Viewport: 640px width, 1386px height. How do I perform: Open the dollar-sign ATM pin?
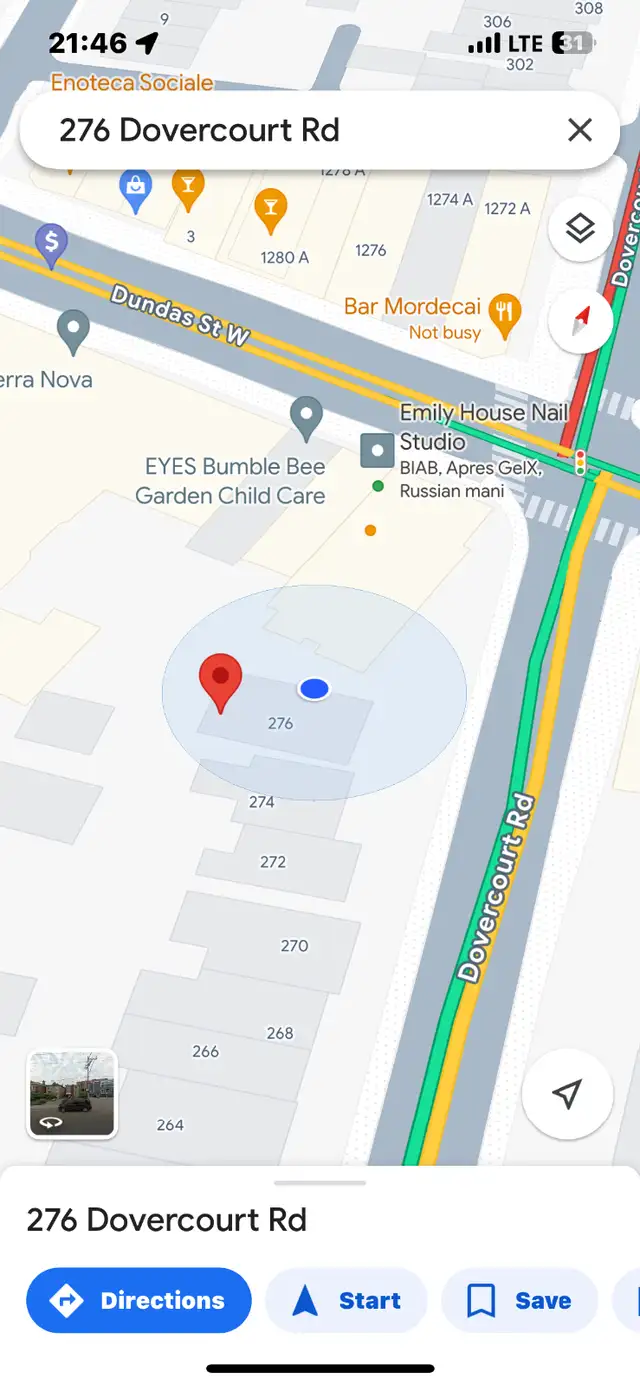click(x=51, y=243)
